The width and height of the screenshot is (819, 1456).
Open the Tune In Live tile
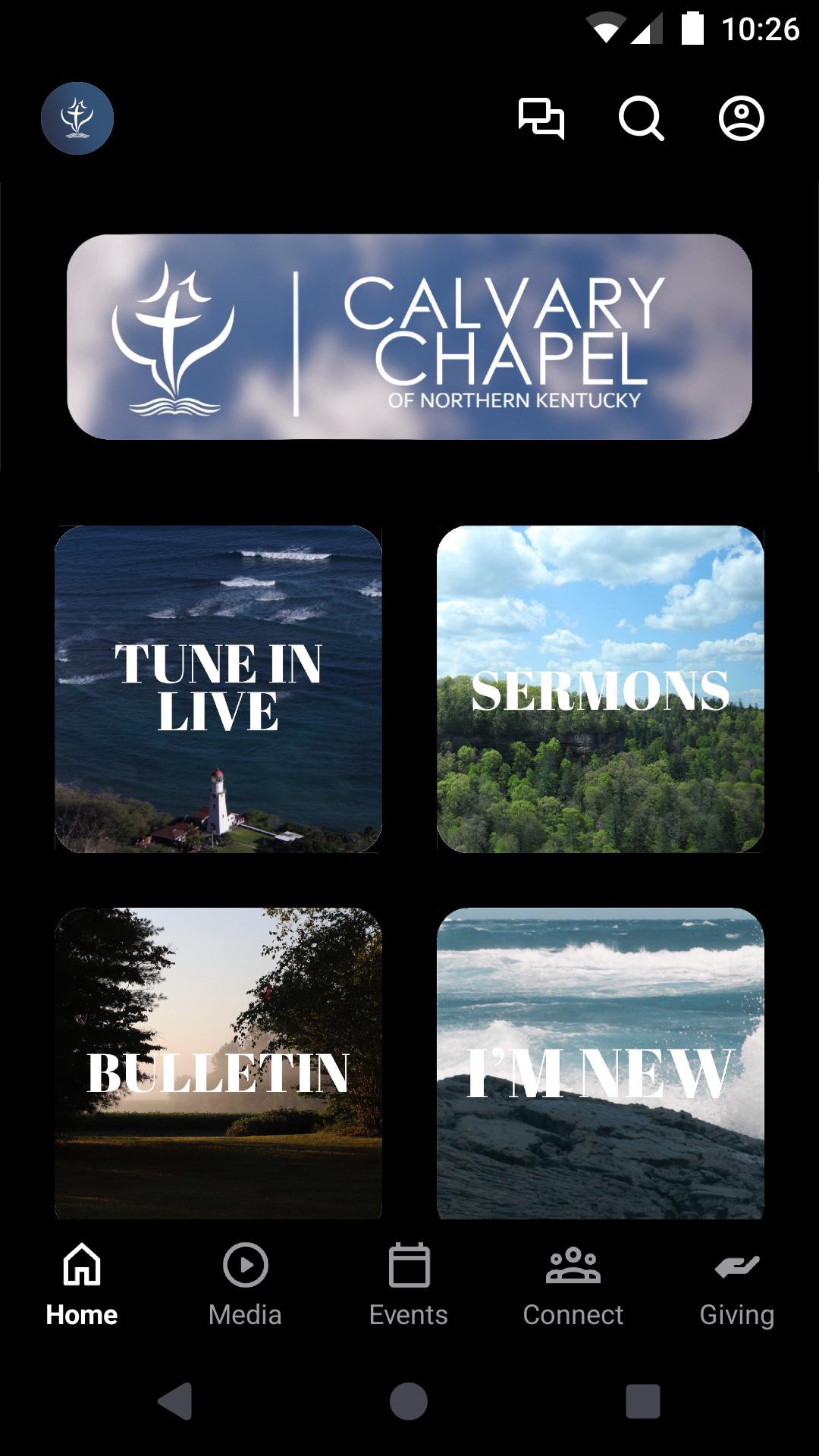point(218,689)
